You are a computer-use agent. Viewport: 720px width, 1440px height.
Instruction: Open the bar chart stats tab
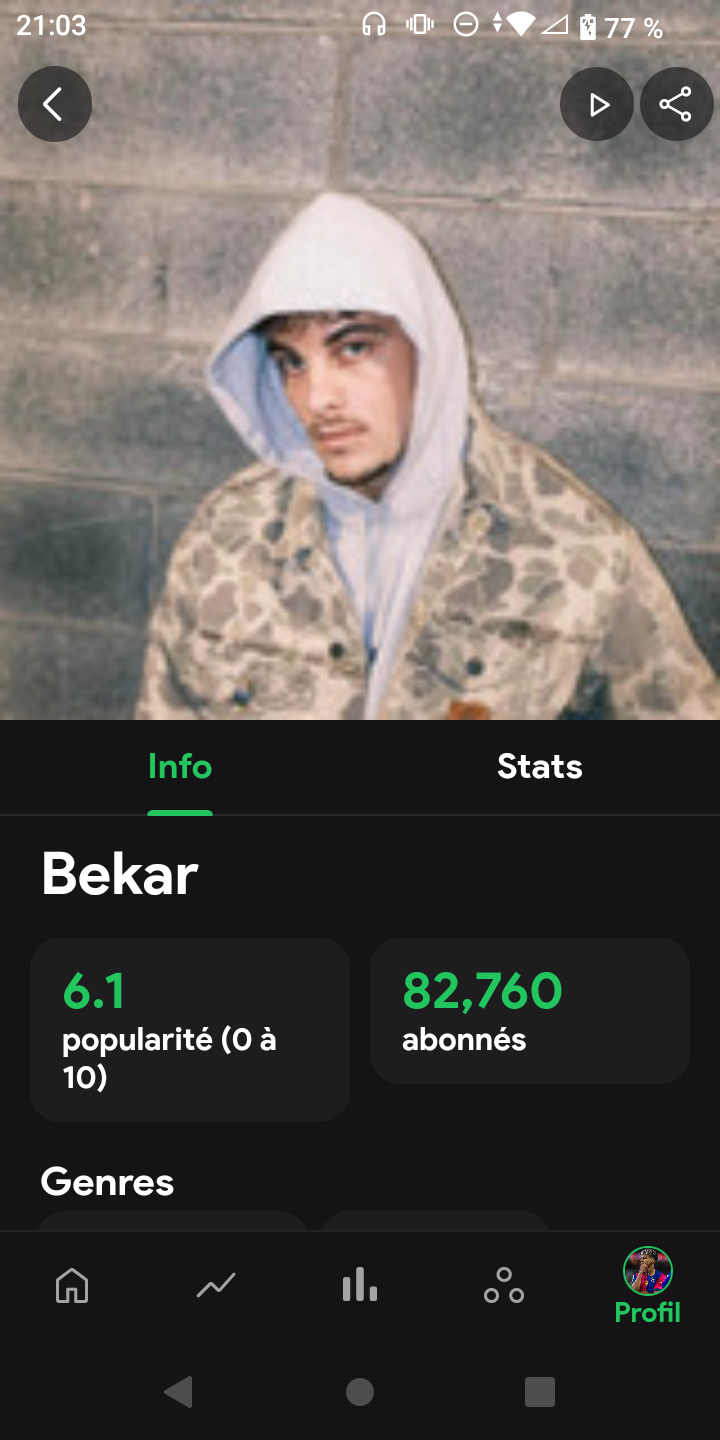(360, 1285)
